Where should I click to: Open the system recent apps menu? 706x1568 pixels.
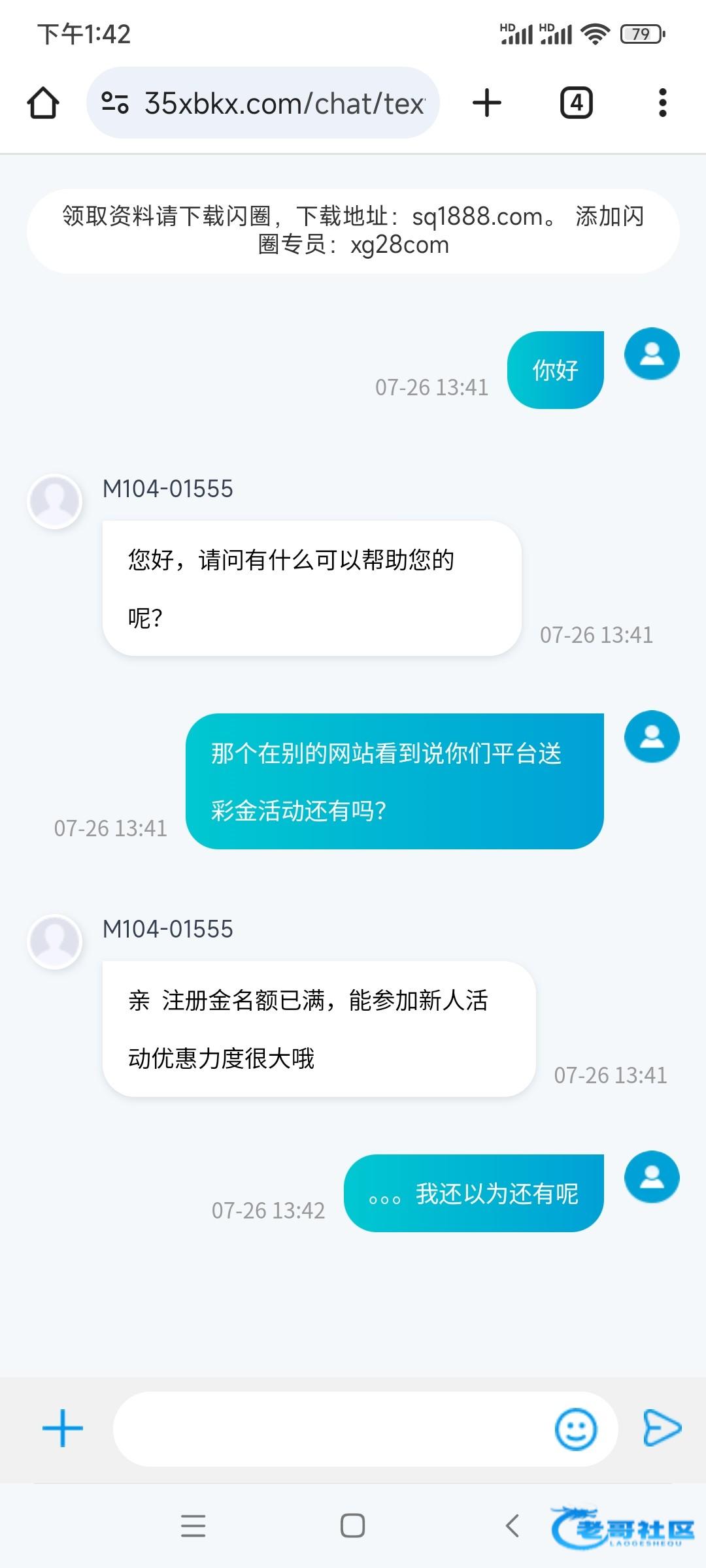[x=193, y=1526]
